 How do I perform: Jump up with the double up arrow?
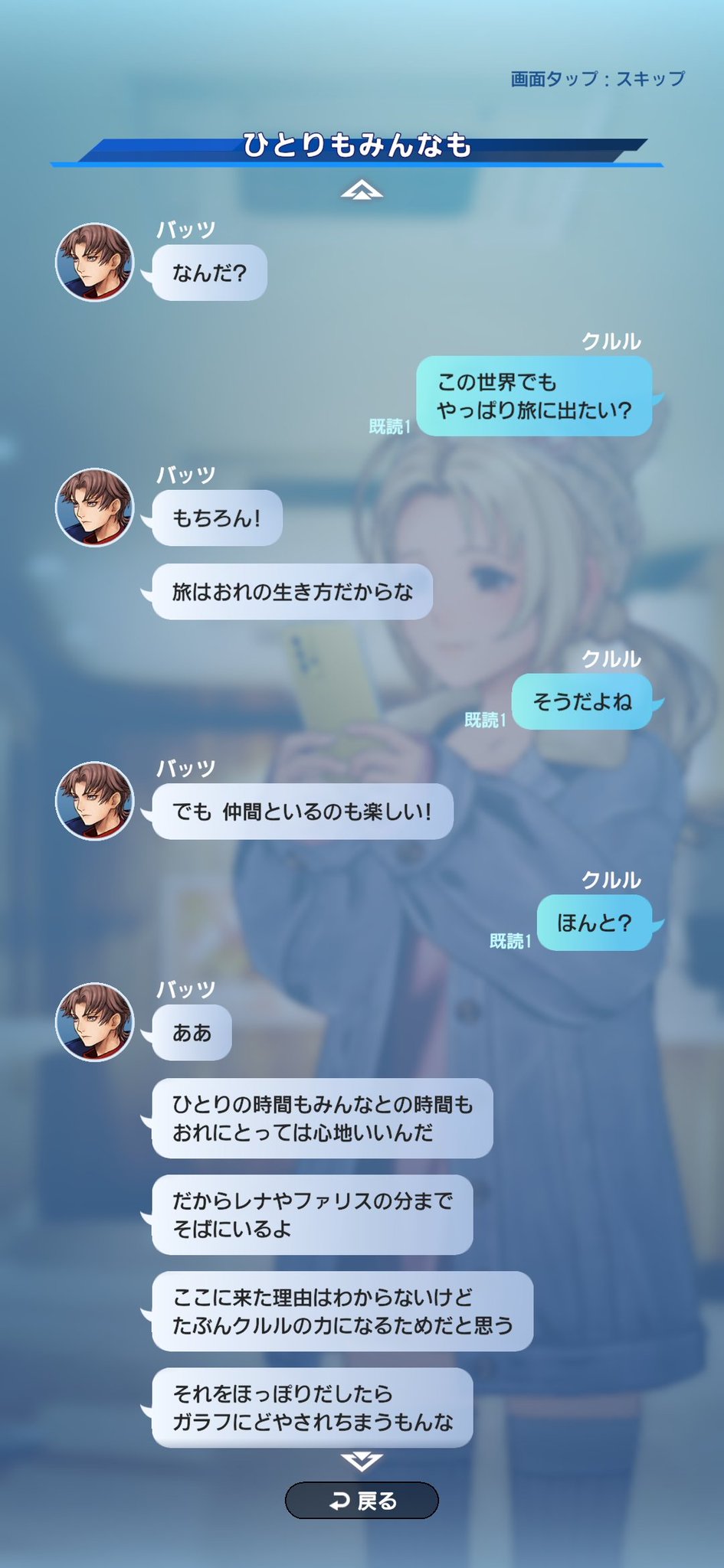coord(362,190)
